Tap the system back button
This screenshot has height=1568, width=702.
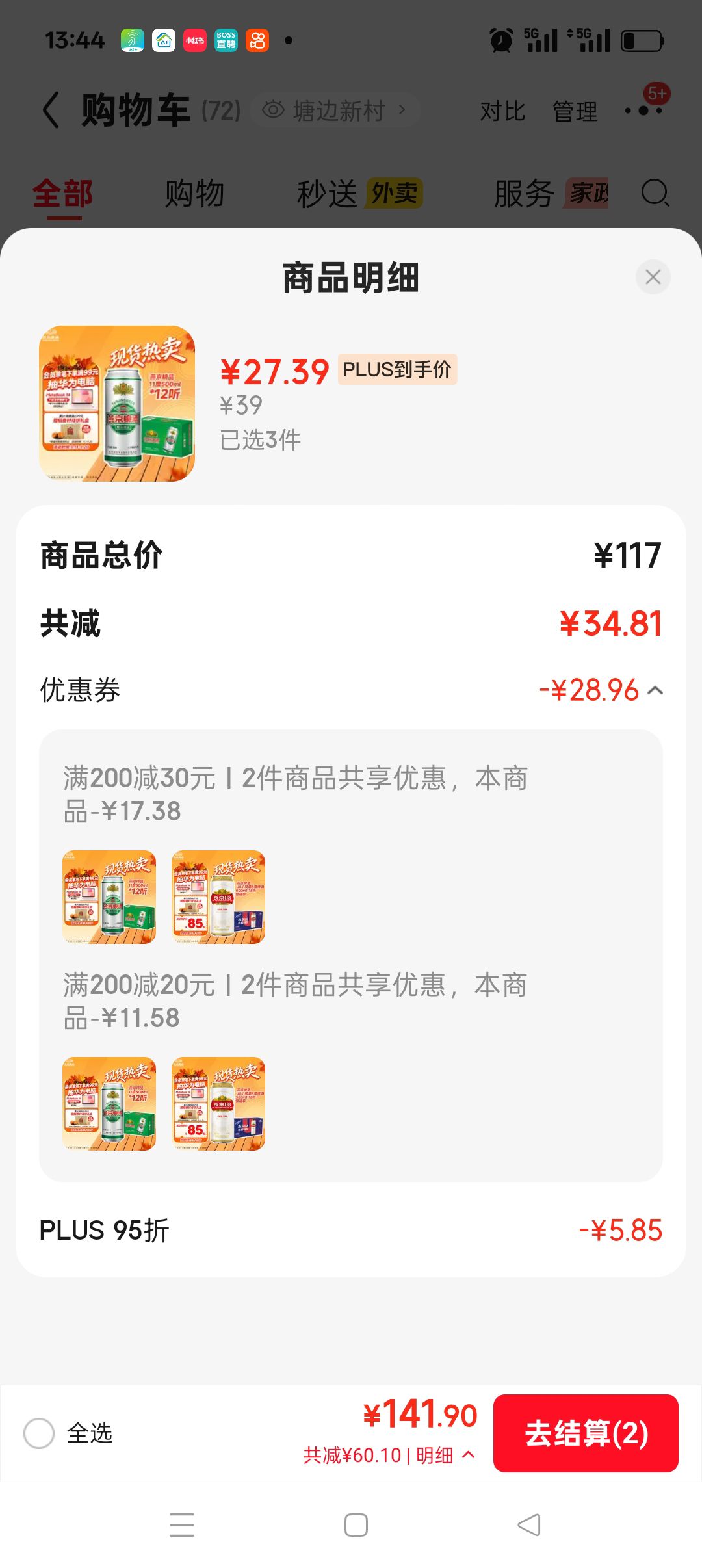point(529,1525)
